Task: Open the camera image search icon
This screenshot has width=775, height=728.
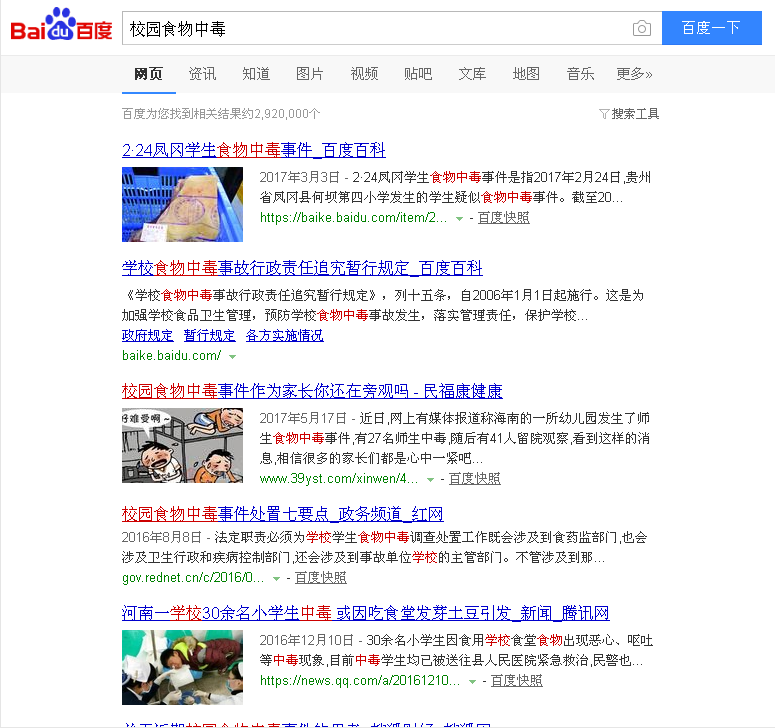Action: [x=641, y=29]
